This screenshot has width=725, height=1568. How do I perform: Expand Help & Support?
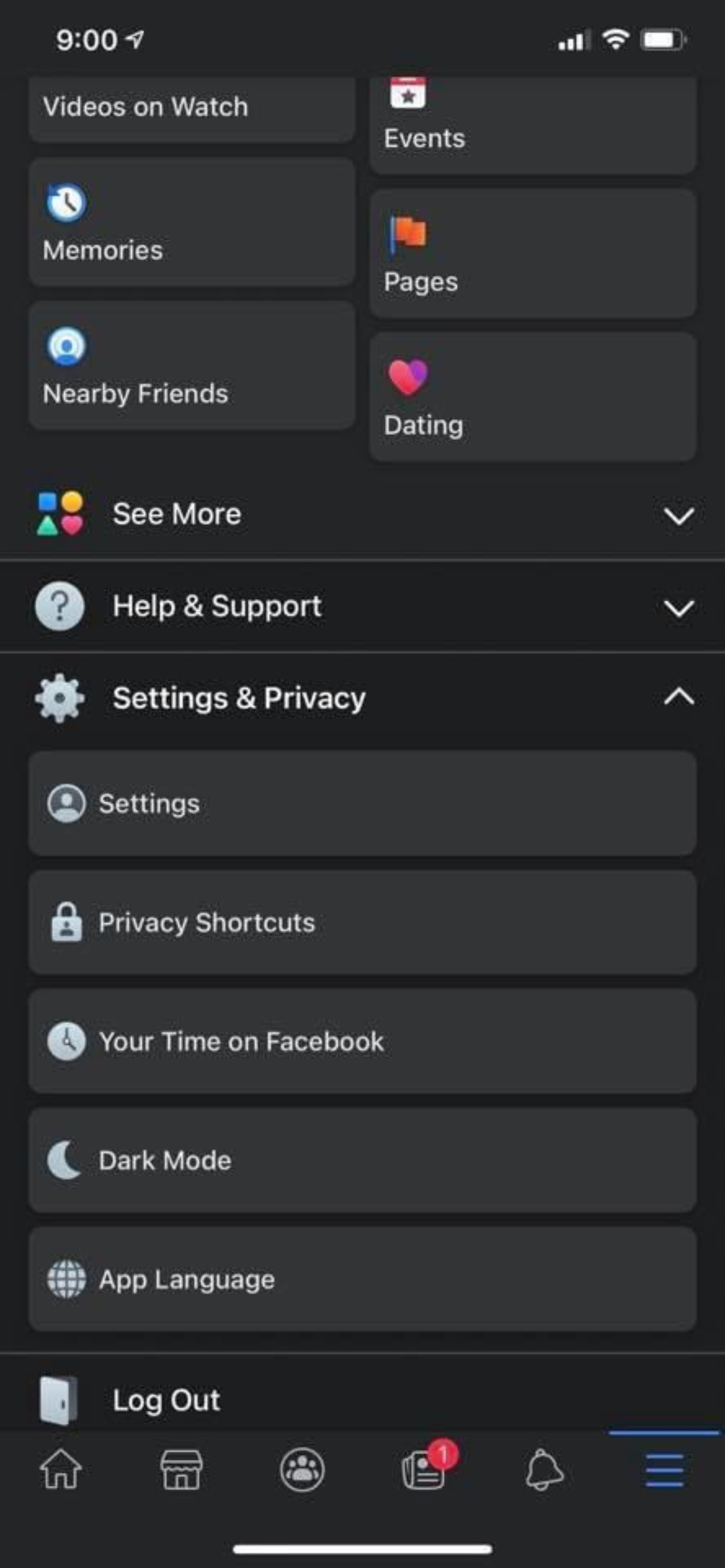click(x=362, y=606)
